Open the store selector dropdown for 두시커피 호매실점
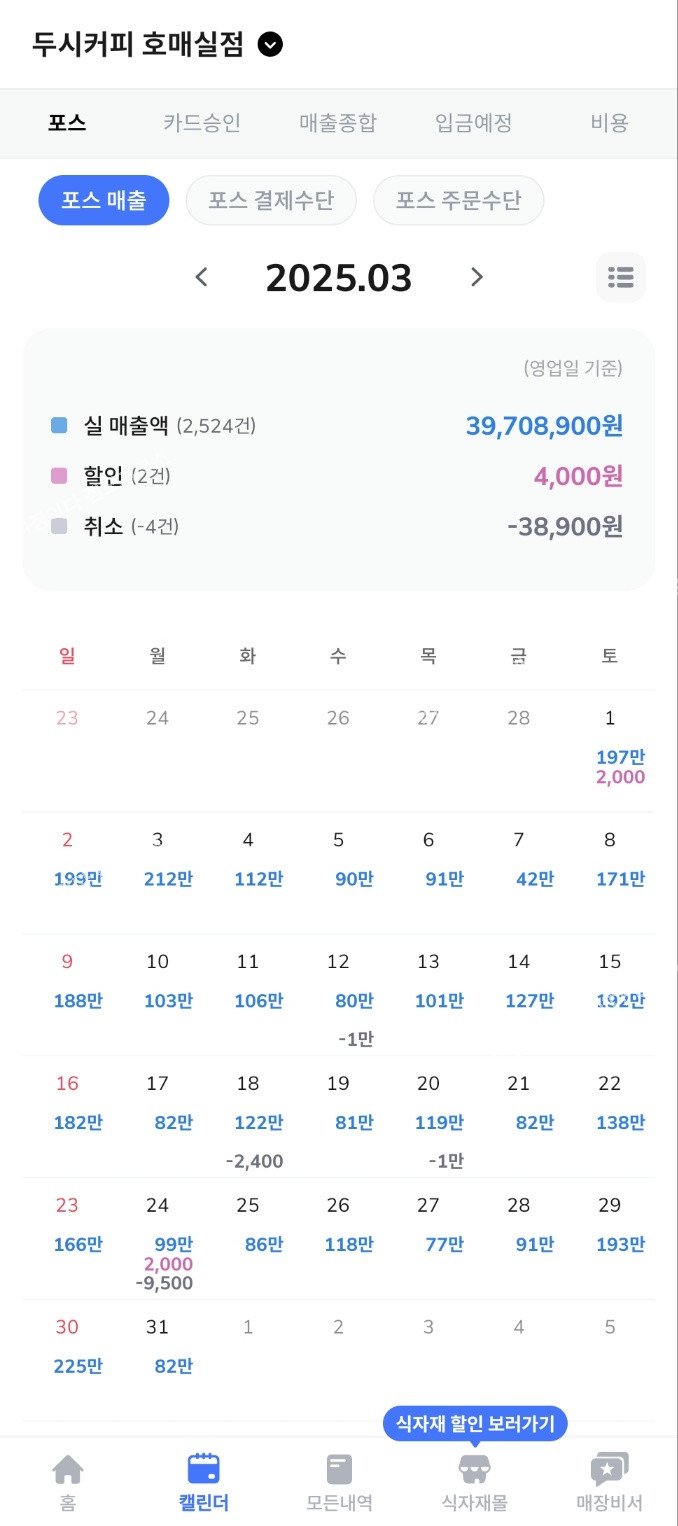 click(x=270, y=45)
